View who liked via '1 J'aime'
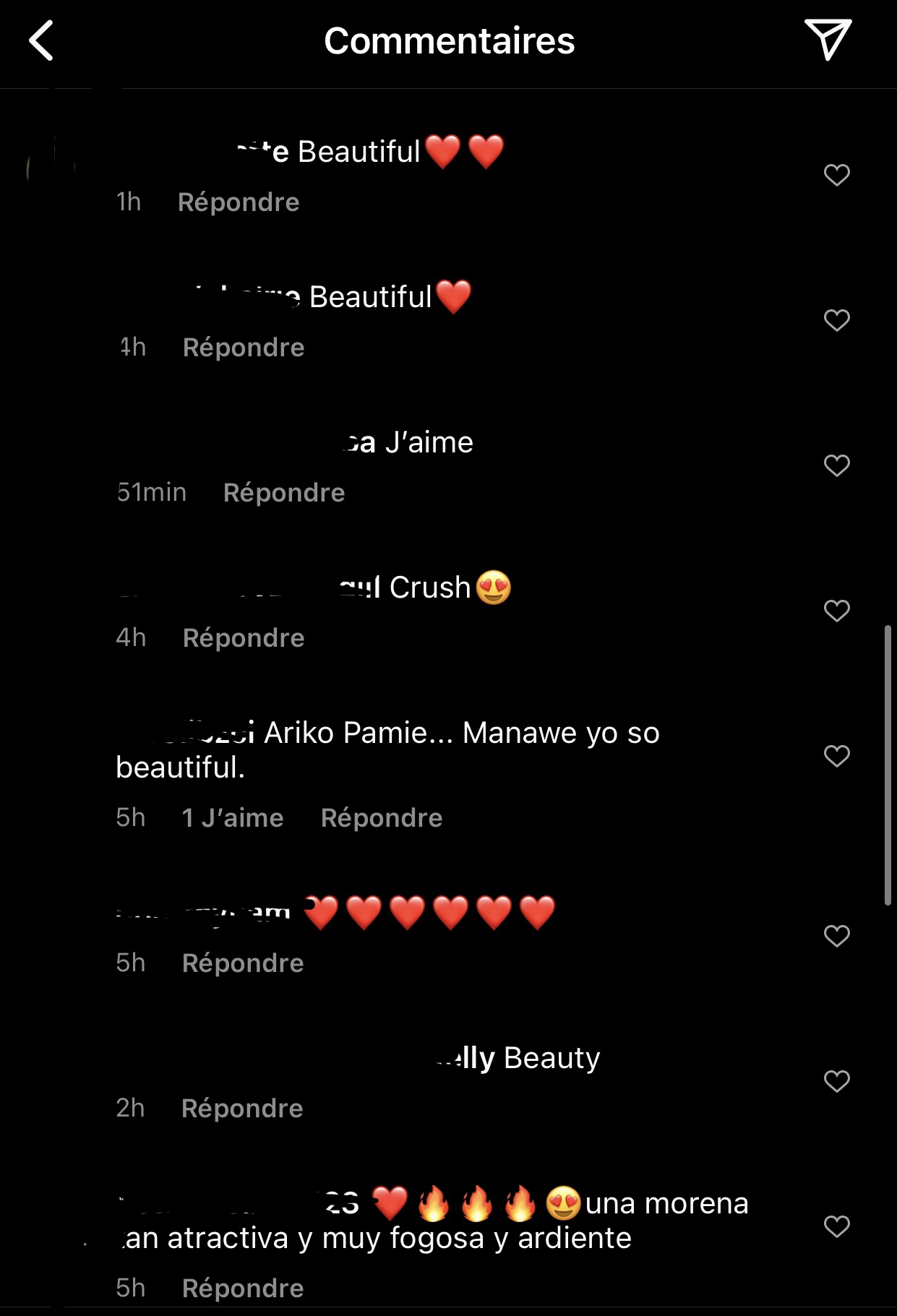The height and width of the screenshot is (1316, 897). pyautogui.click(x=233, y=818)
